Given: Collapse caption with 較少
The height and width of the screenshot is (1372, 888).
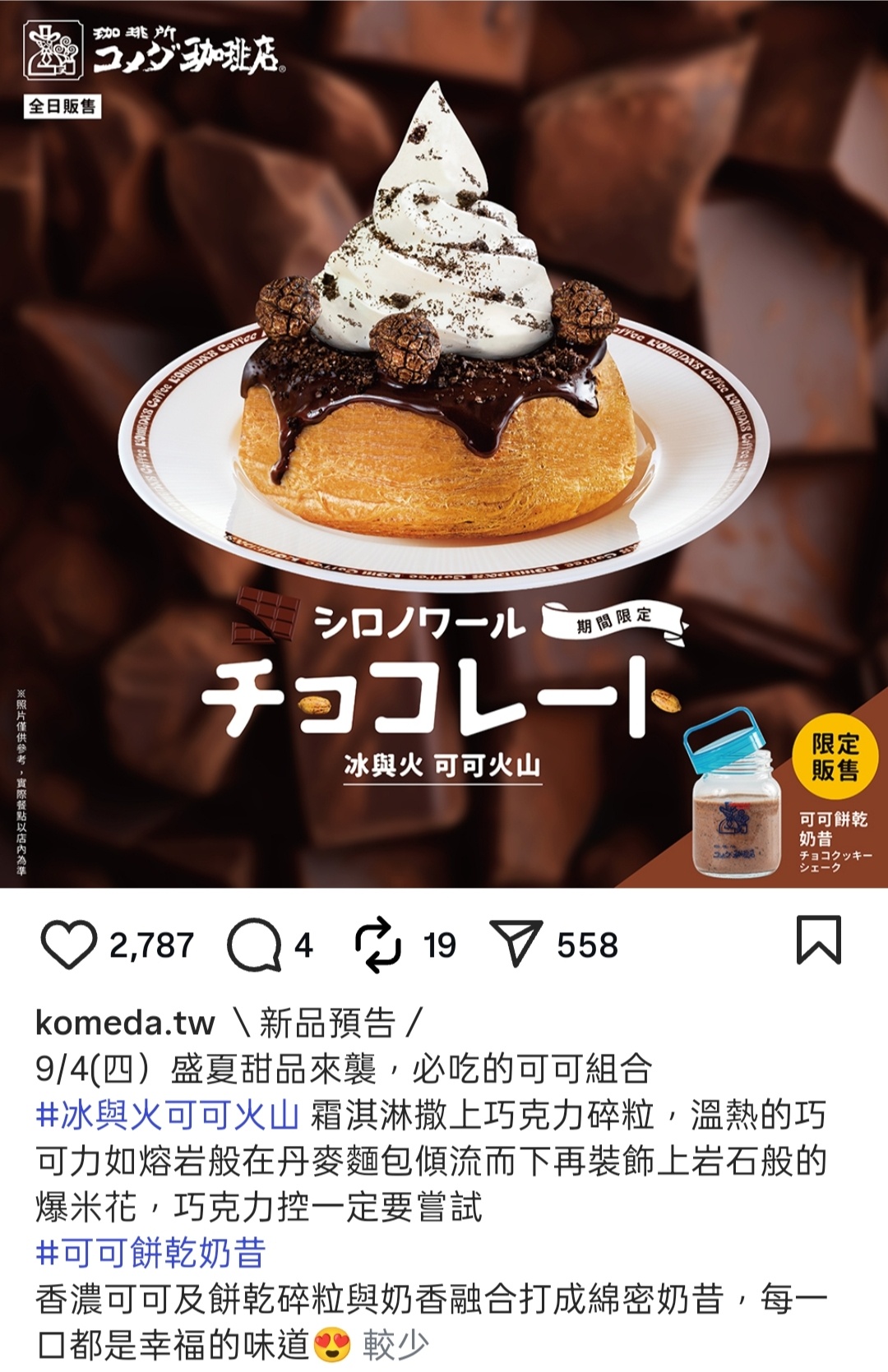Looking at the screenshot, I should coord(395,1346).
